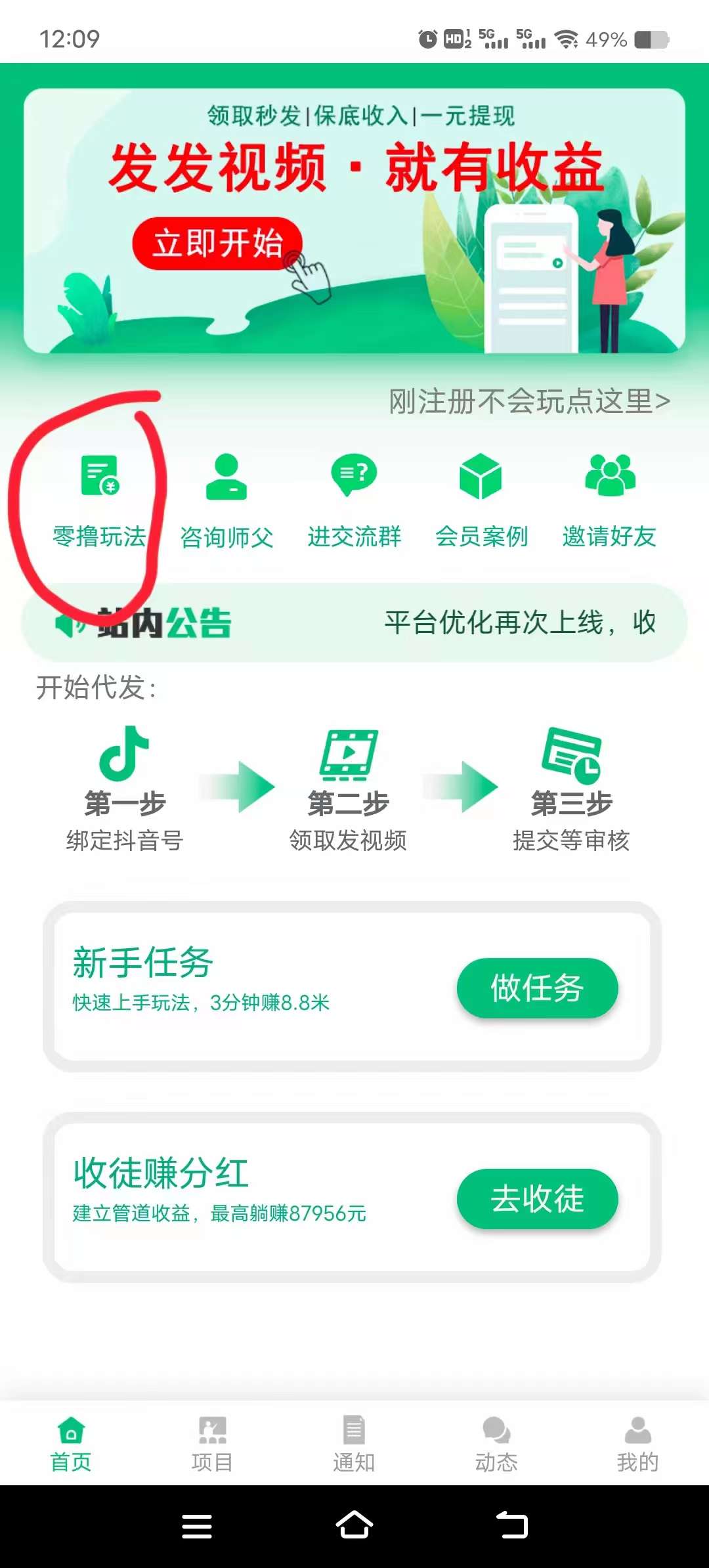709x1568 pixels.
Task: Switch to the 项目 tab
Action: click(212, 1445)
